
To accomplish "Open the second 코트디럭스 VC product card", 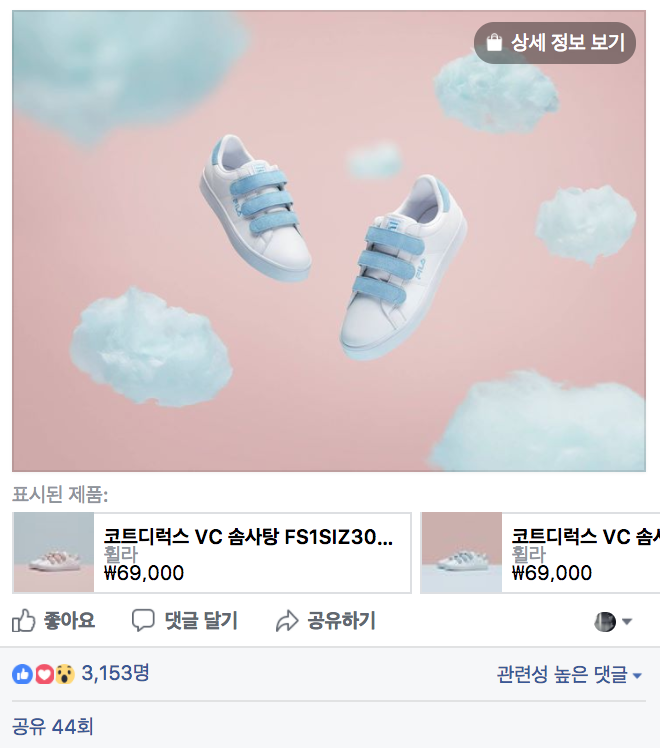I will (540, 553).
